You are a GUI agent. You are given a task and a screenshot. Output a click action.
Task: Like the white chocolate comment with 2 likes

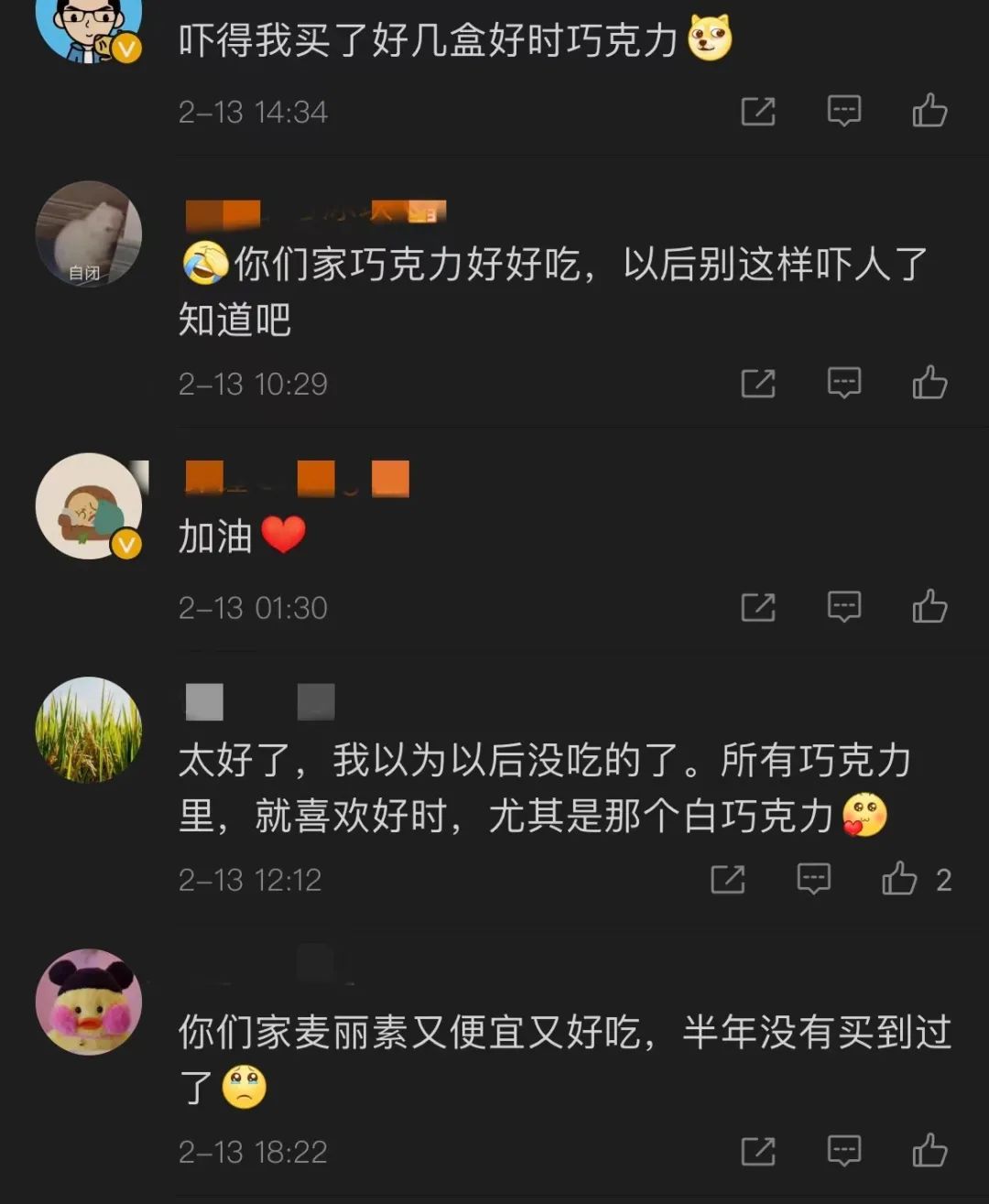coord(899,879)
